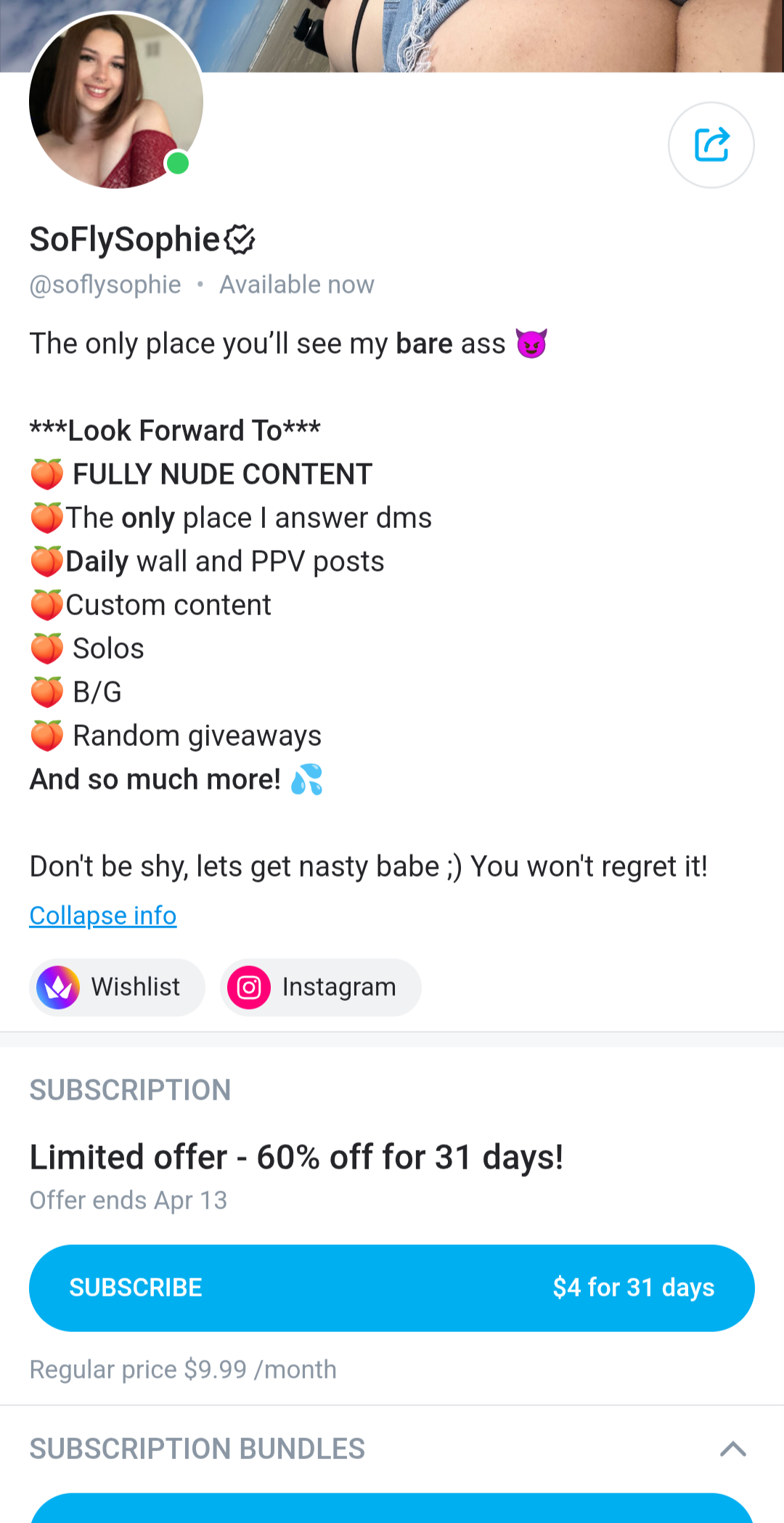Image resolution: width=784 pixels, height=1523 pixels.
Task: Open the profile avatar picture
Action: 116,101
